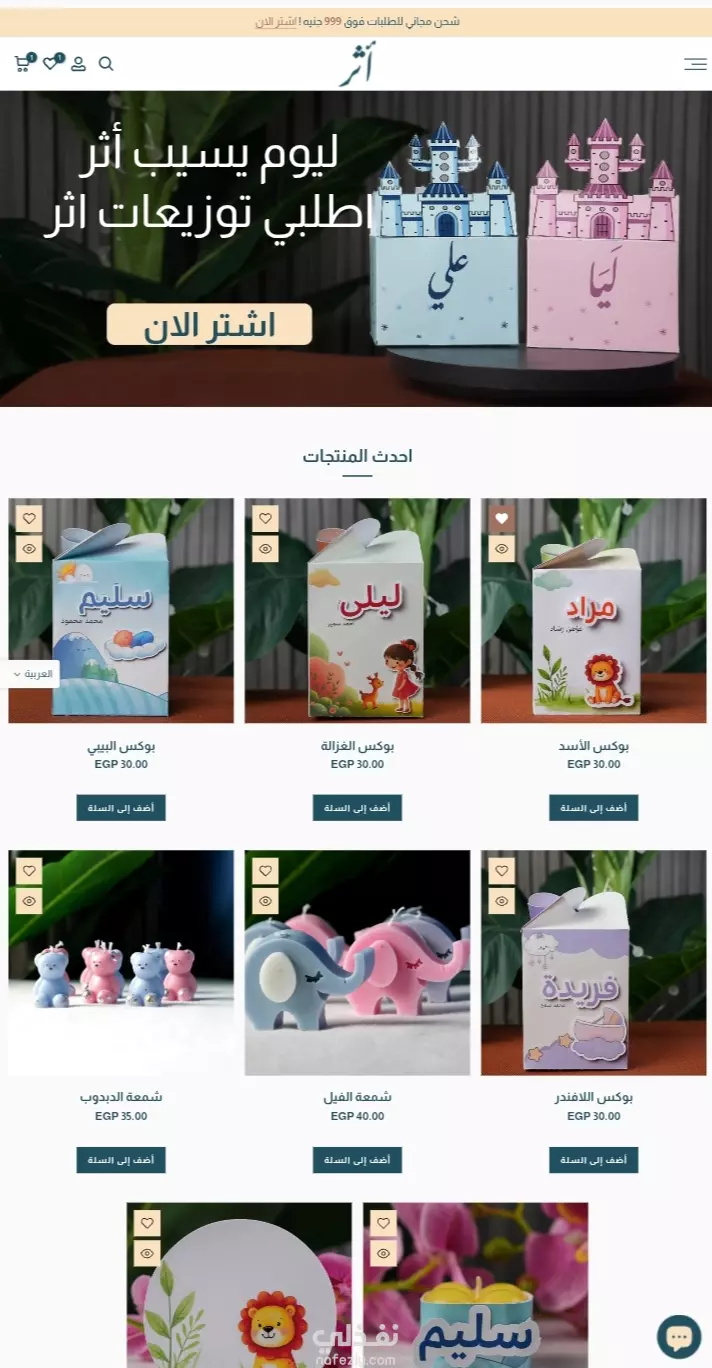Add بوكس الغزالة to cart
Viewport: 712px width, 1368px height.
[x=357, y=808]
